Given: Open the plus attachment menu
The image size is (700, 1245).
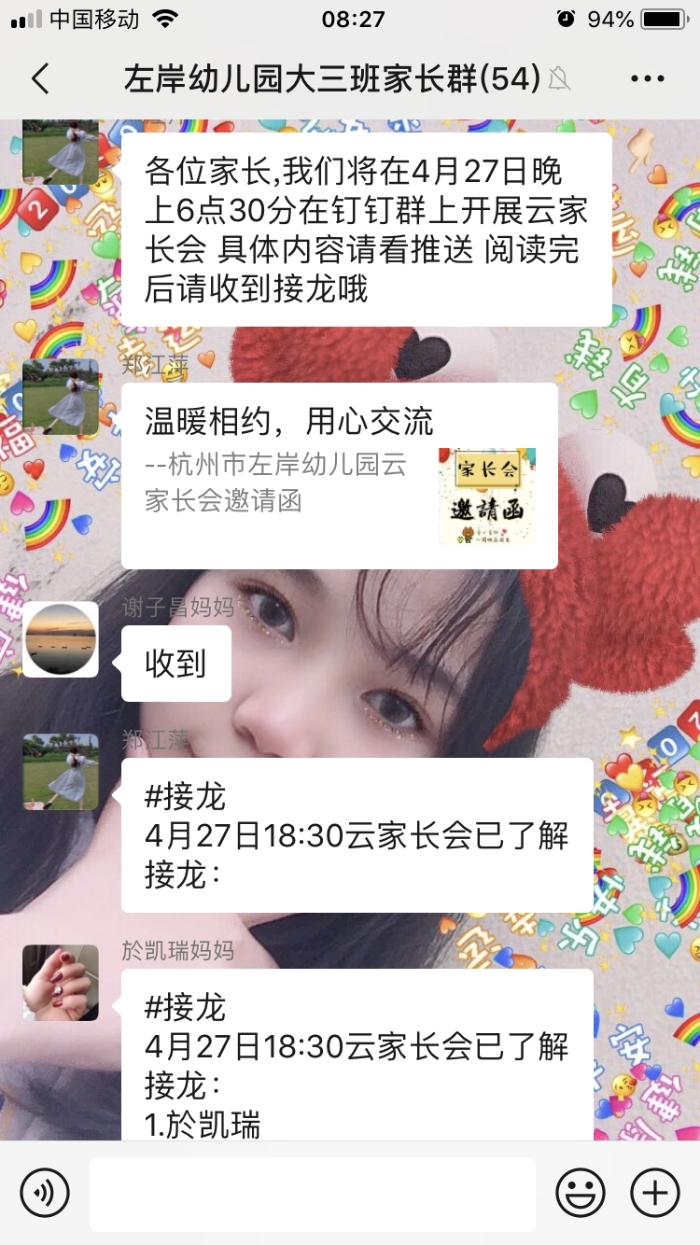Looking at the screenshot, I should 655,1193.
